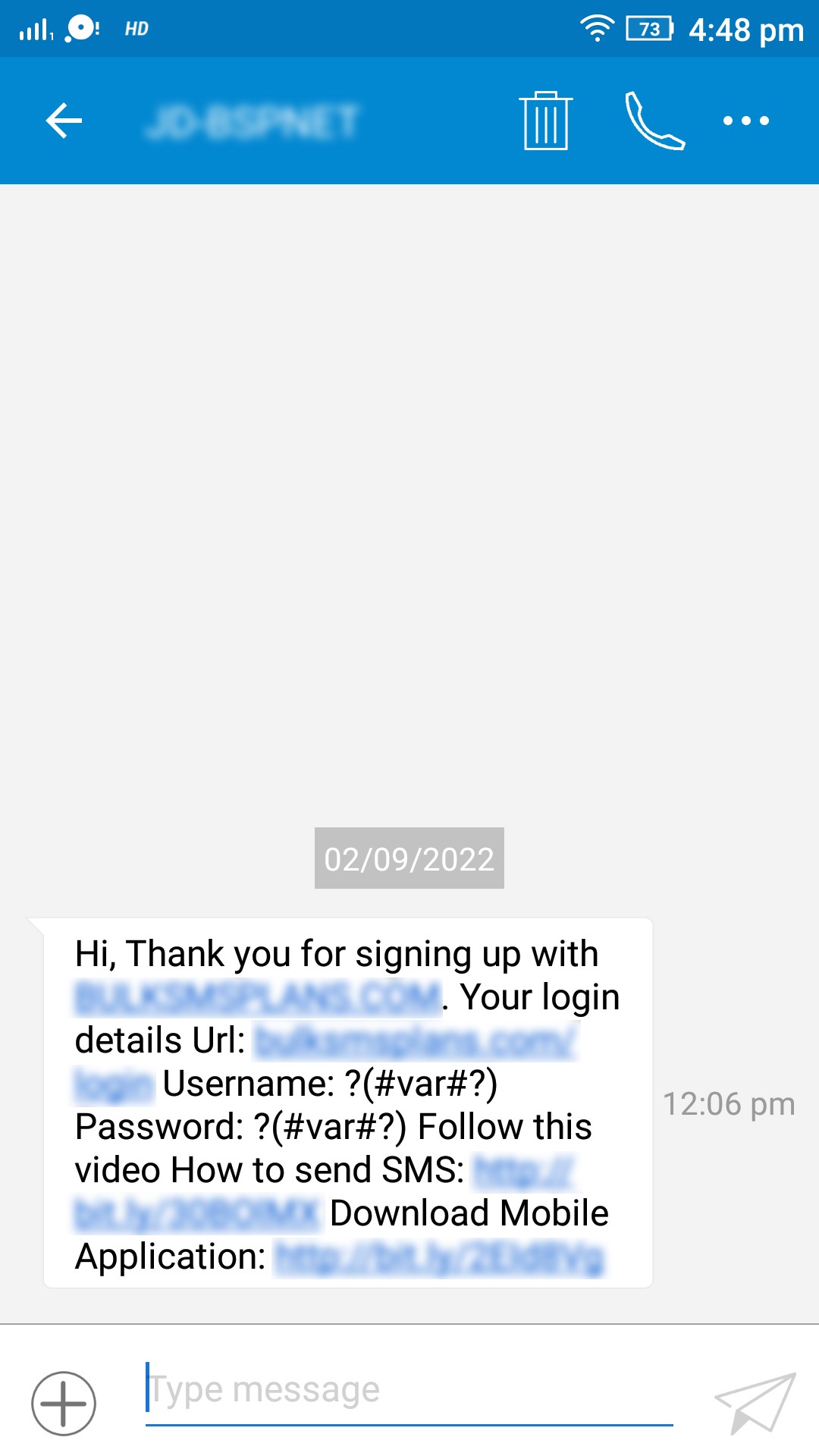Tap the plus attachment icon
Image resolution: width=819 pixels, height=1456 pixels.
(x=64, y=1404)
